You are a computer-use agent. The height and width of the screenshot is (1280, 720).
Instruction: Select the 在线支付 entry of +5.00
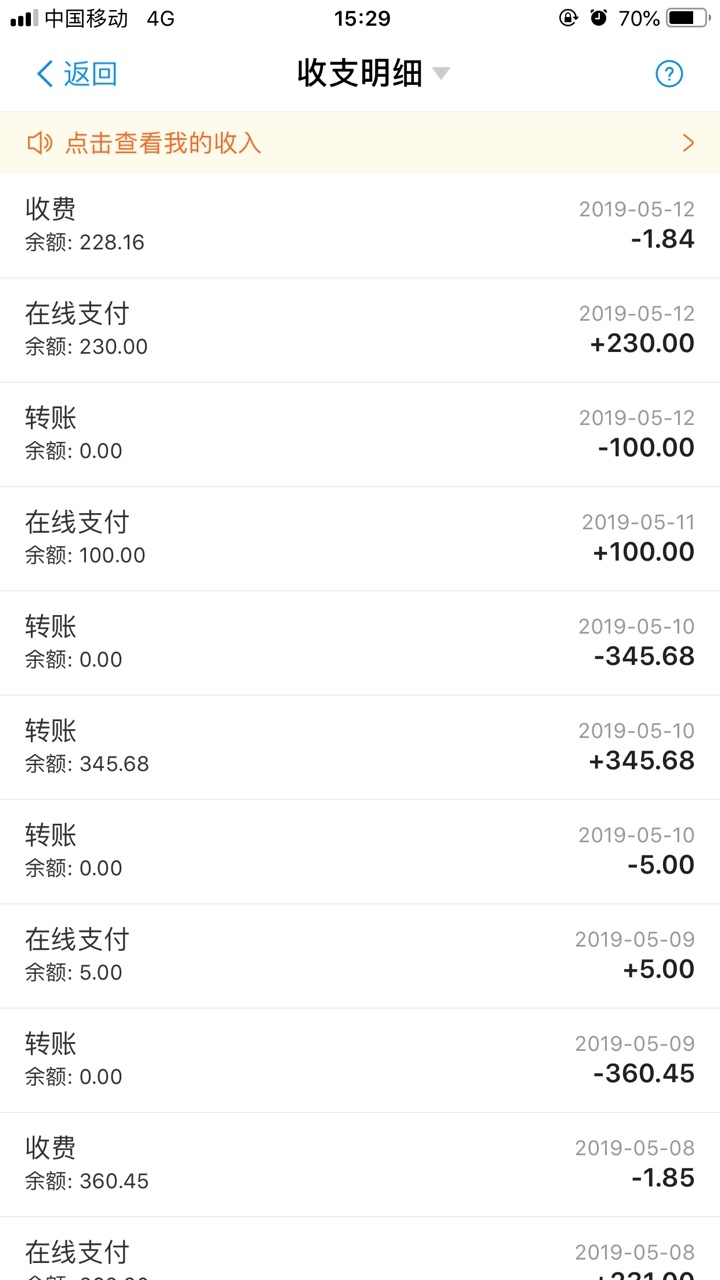[x=360, y=956]
